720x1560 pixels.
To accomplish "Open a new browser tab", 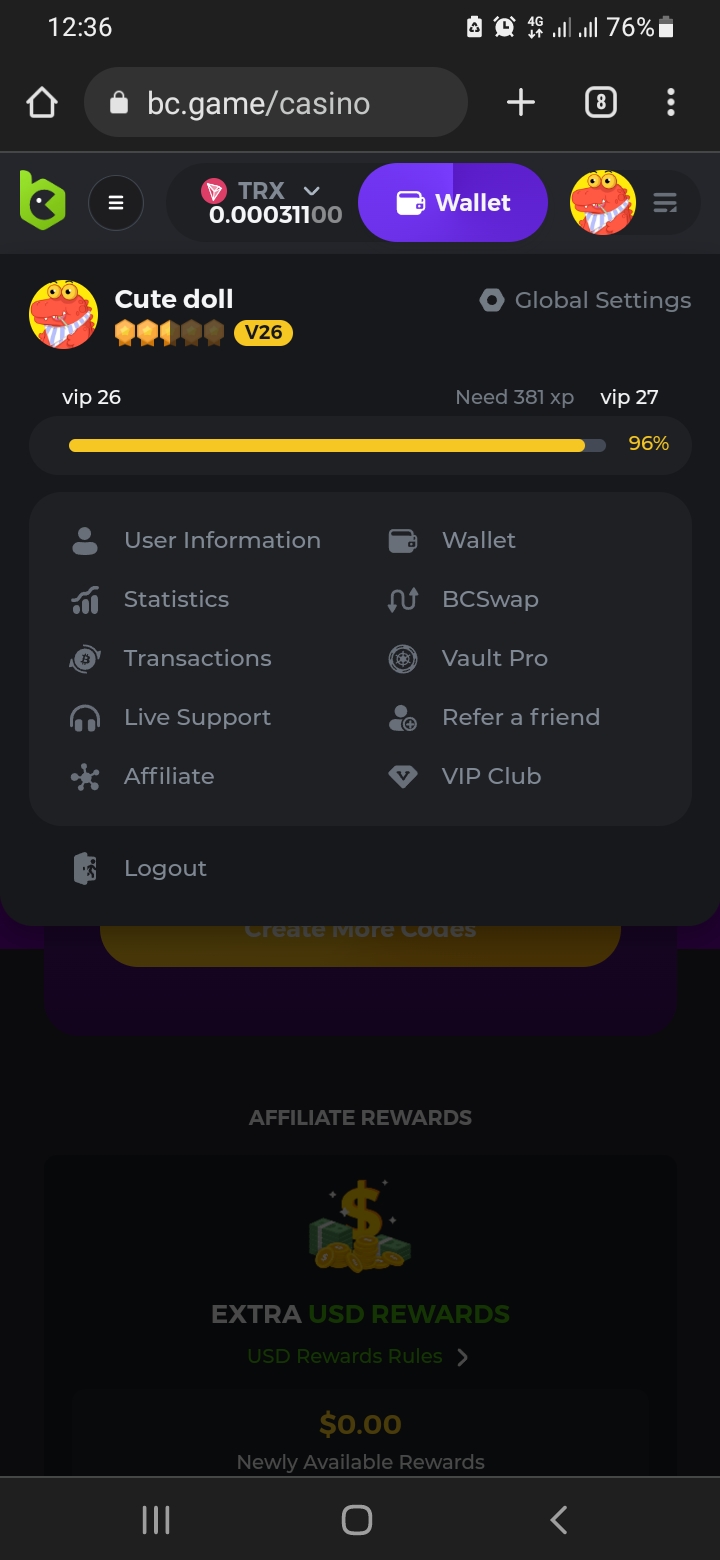I will tap(521, 103).
